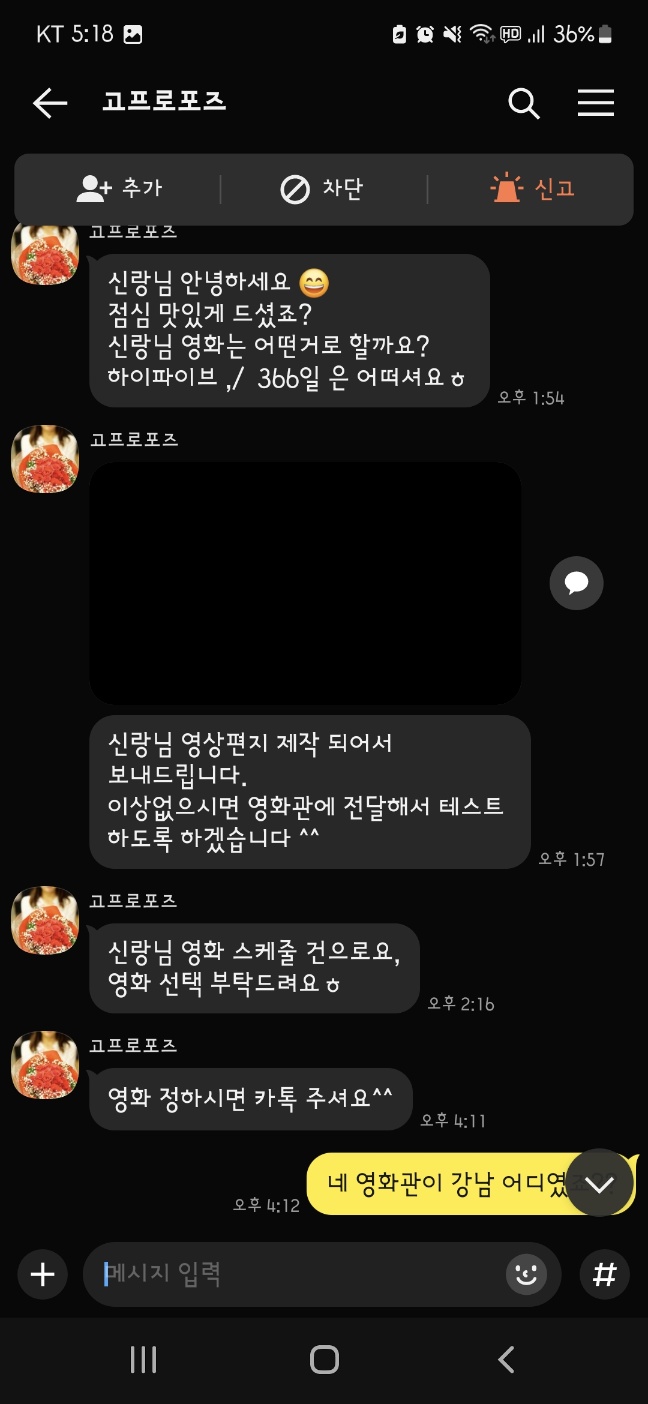Open the blacked-out video message
648x1404 pixels.
305,583
